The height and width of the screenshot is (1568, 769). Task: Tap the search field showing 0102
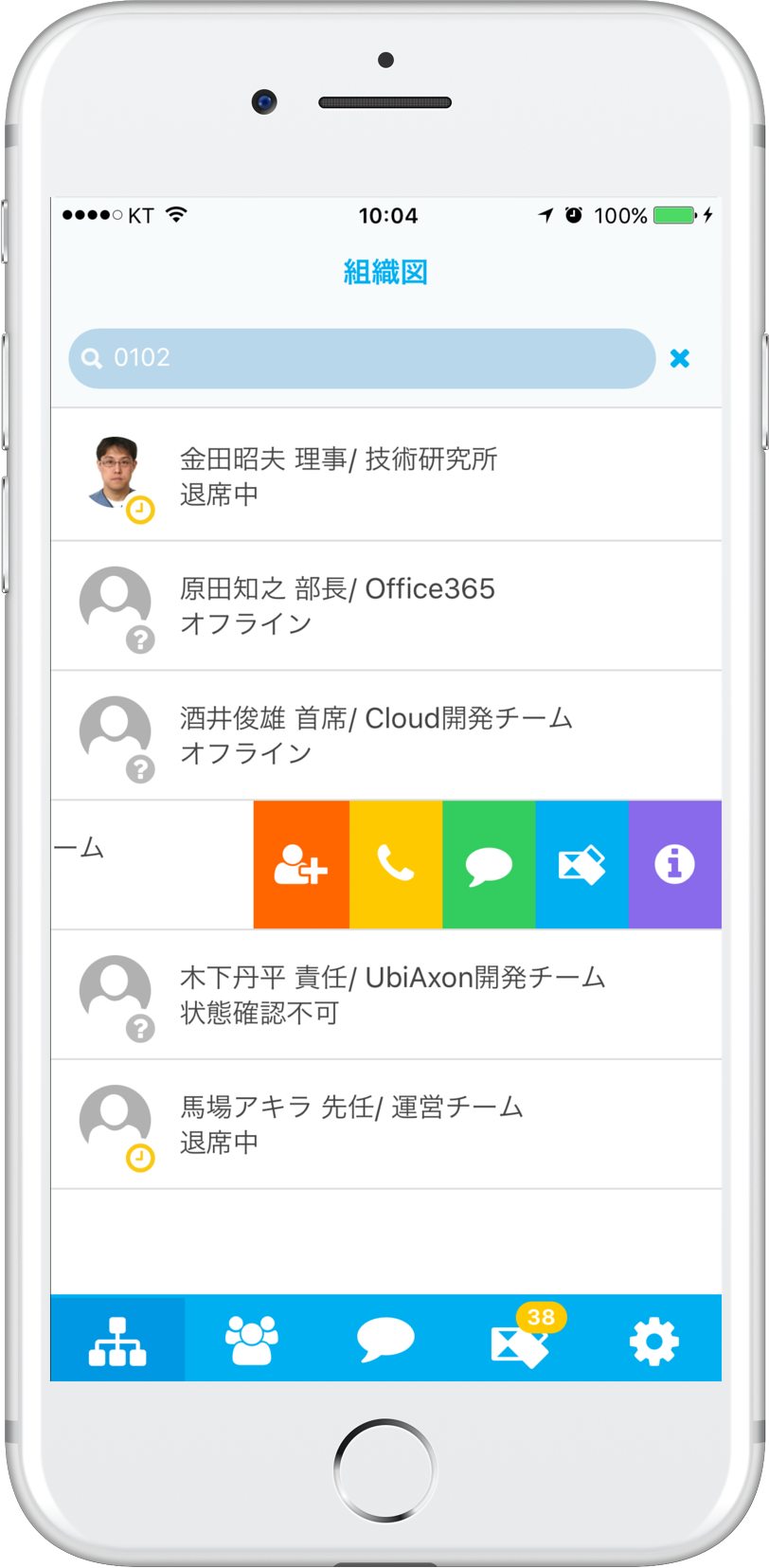point(362,358)
